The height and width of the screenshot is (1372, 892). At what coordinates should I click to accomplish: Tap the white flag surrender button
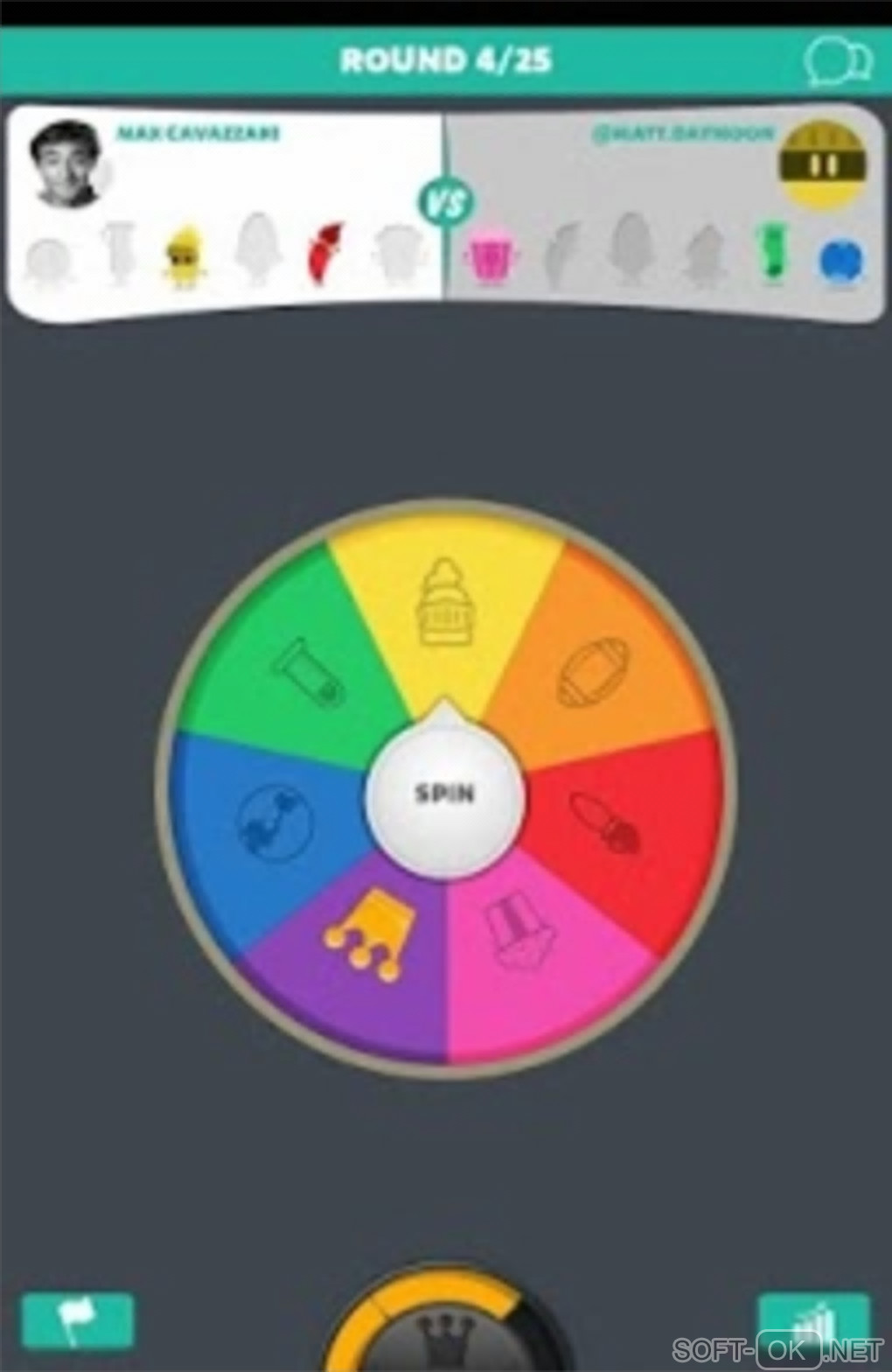78,1320
